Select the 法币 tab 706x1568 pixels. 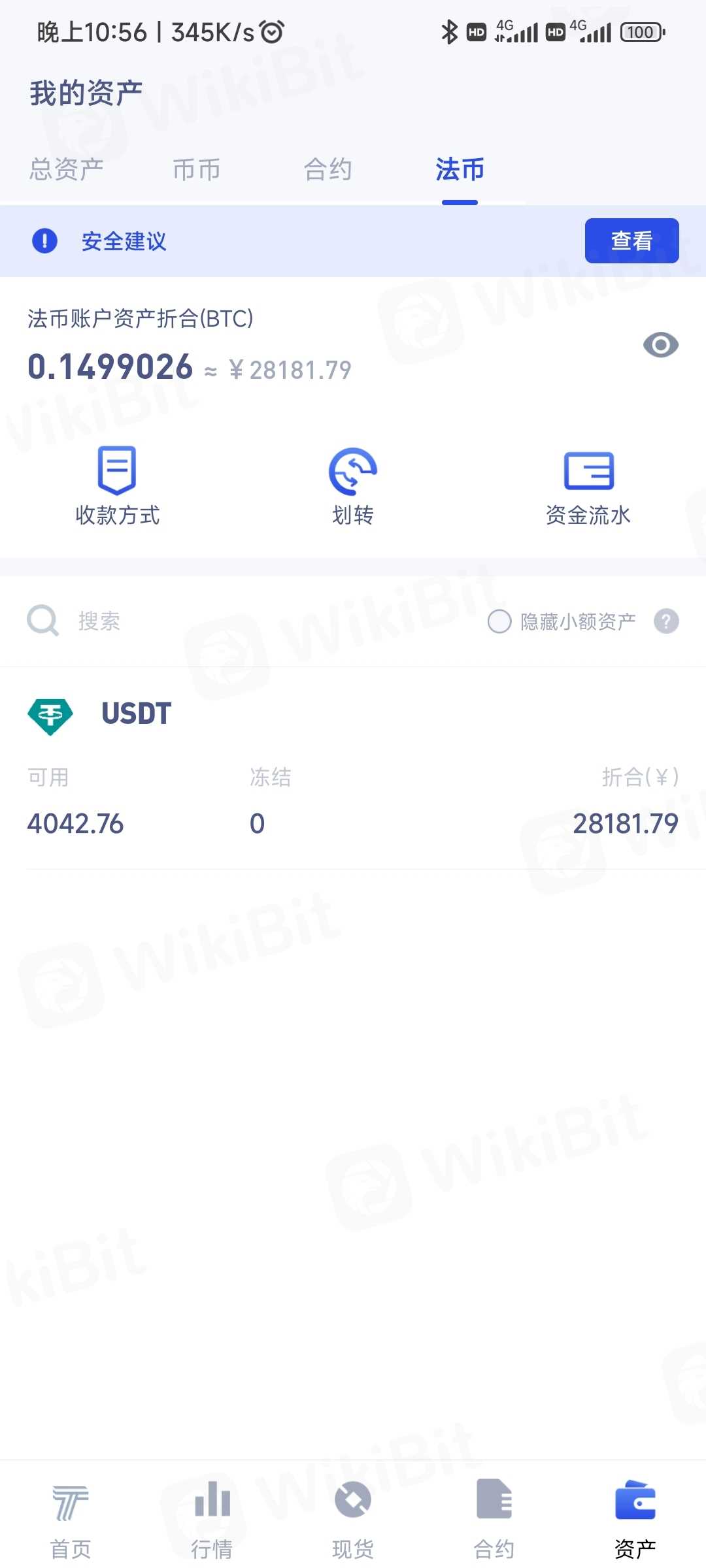click(x=460, y=170)
